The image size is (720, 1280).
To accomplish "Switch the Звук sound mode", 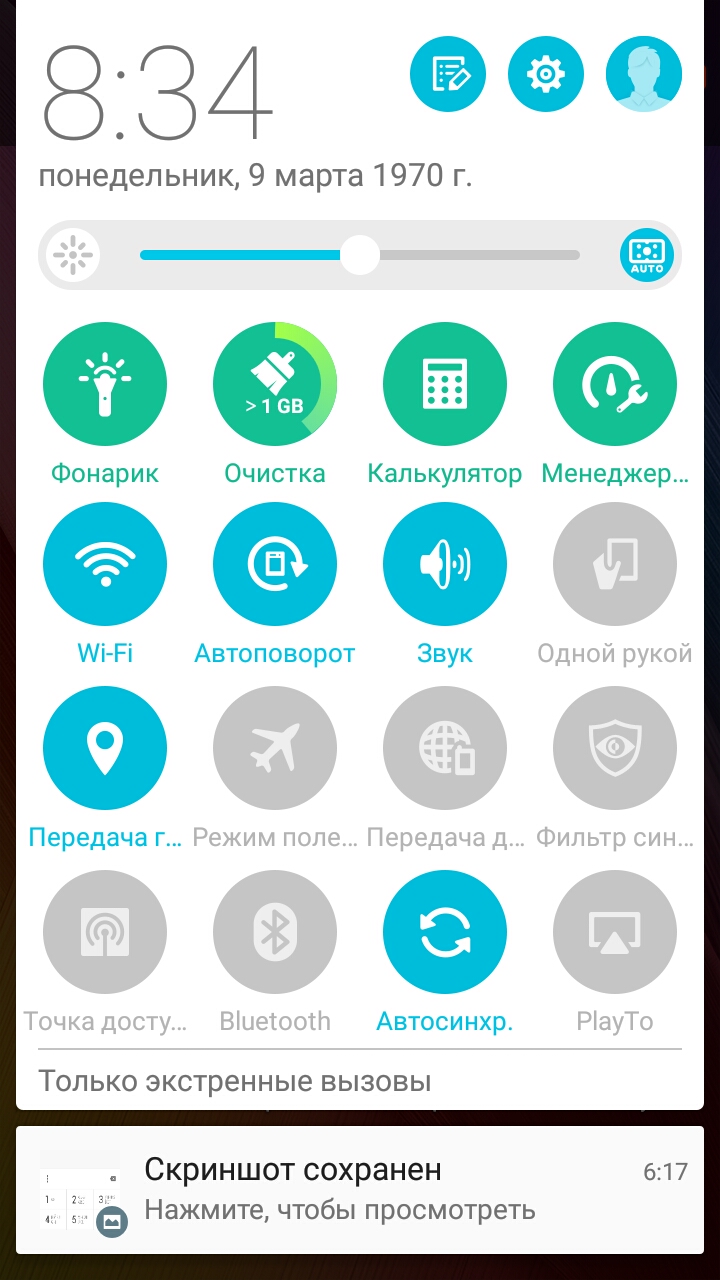I will pyautogui.click(x=445, y=564).
